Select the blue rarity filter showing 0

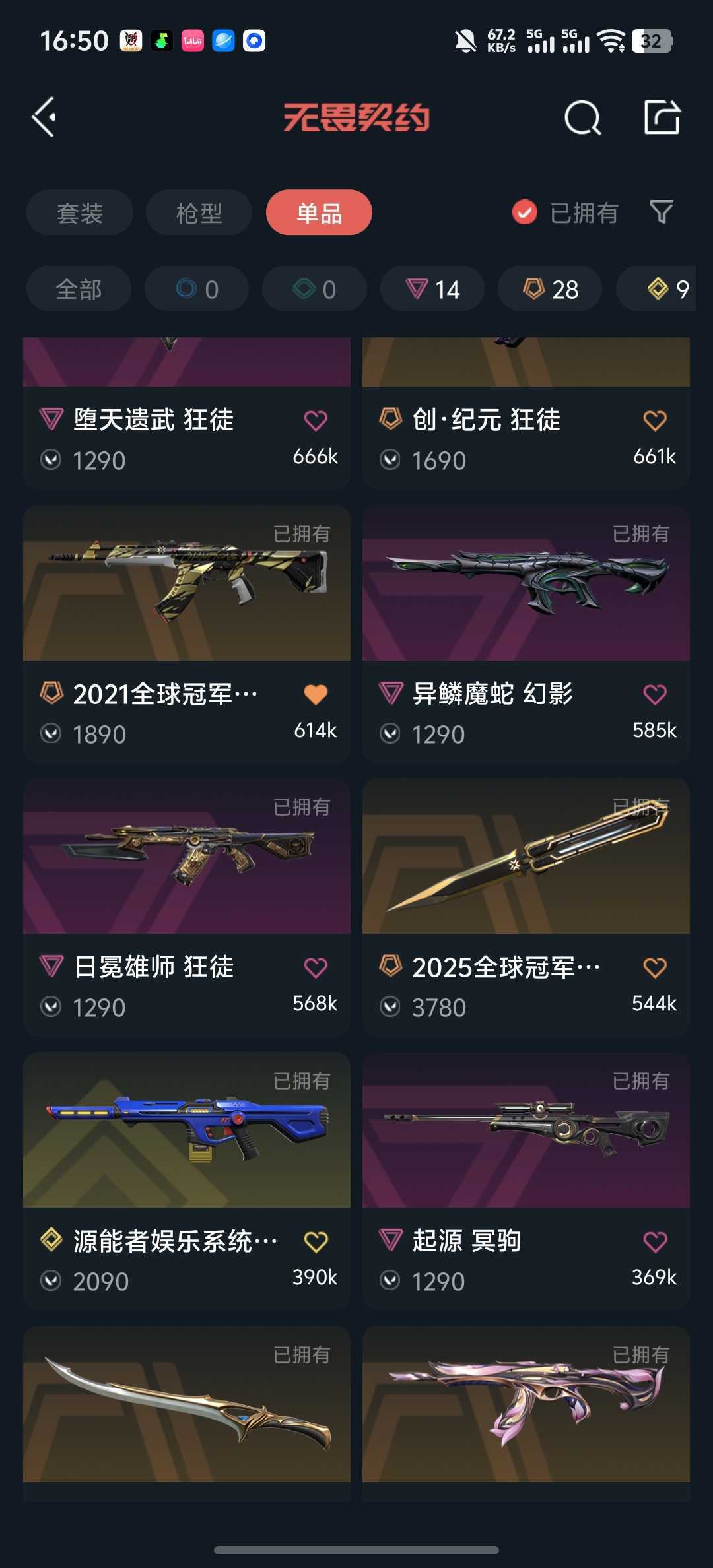[x=196, y=288]
